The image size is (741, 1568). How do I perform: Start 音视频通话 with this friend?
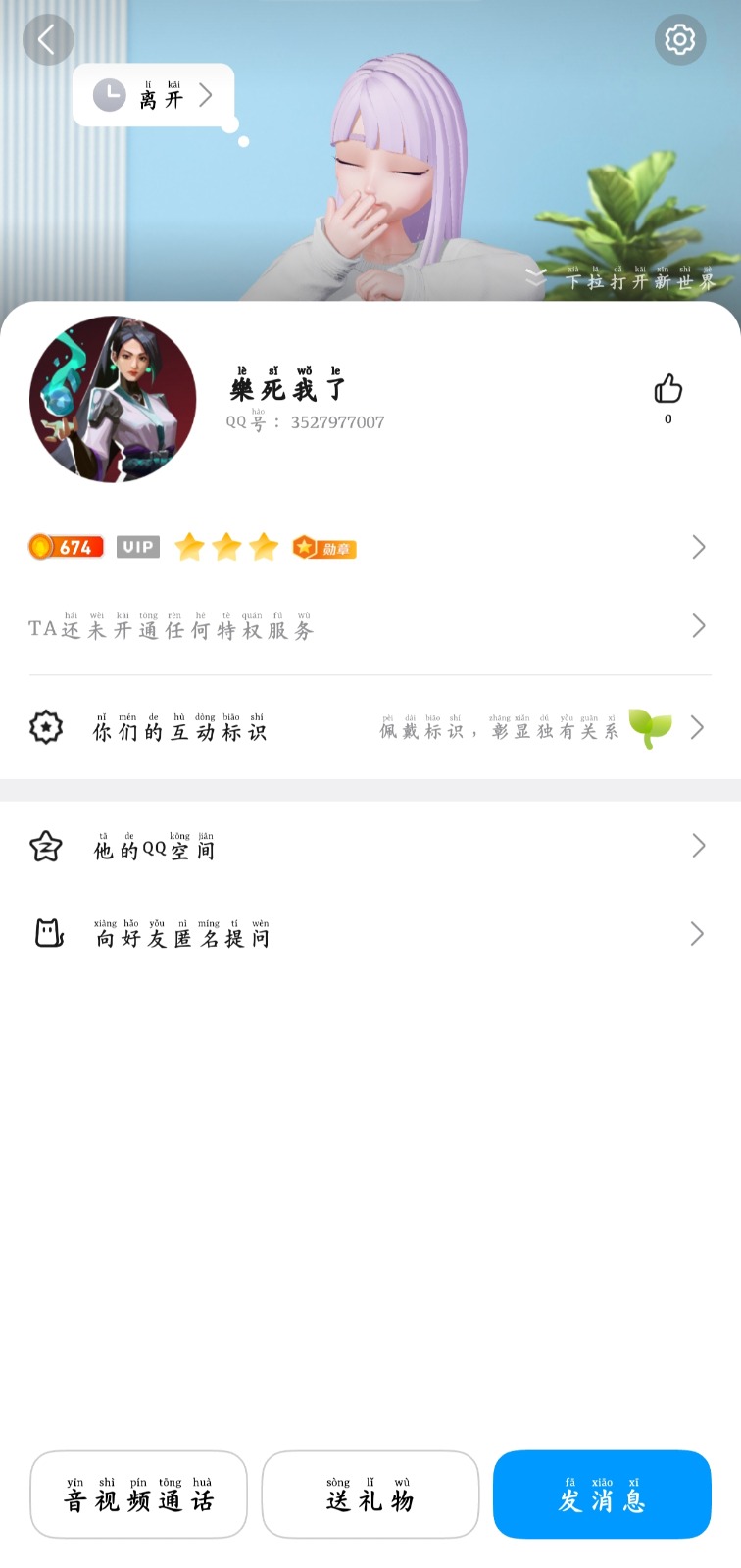coord(138,1494)
